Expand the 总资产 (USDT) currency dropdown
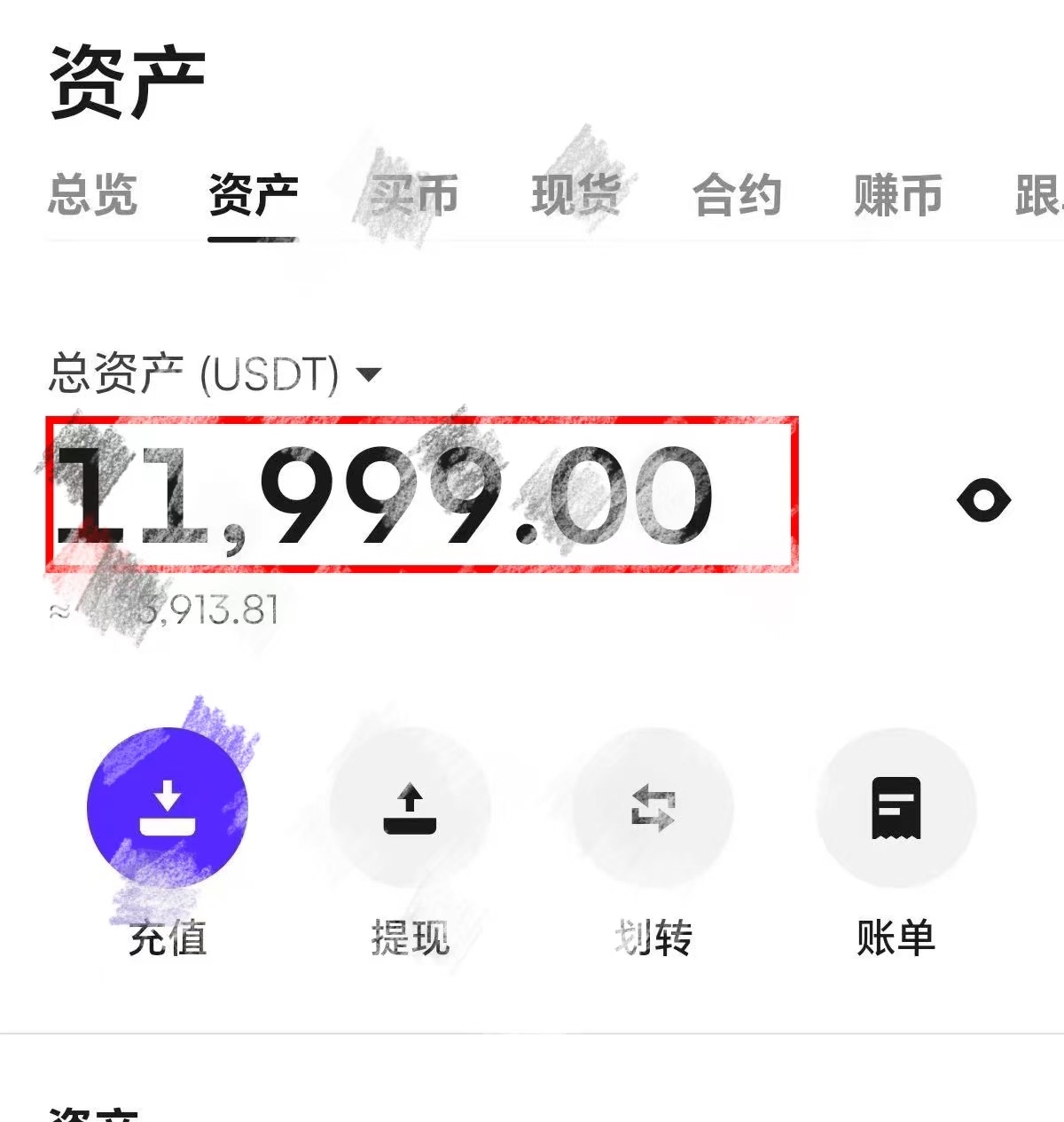 tap(367, 374)
